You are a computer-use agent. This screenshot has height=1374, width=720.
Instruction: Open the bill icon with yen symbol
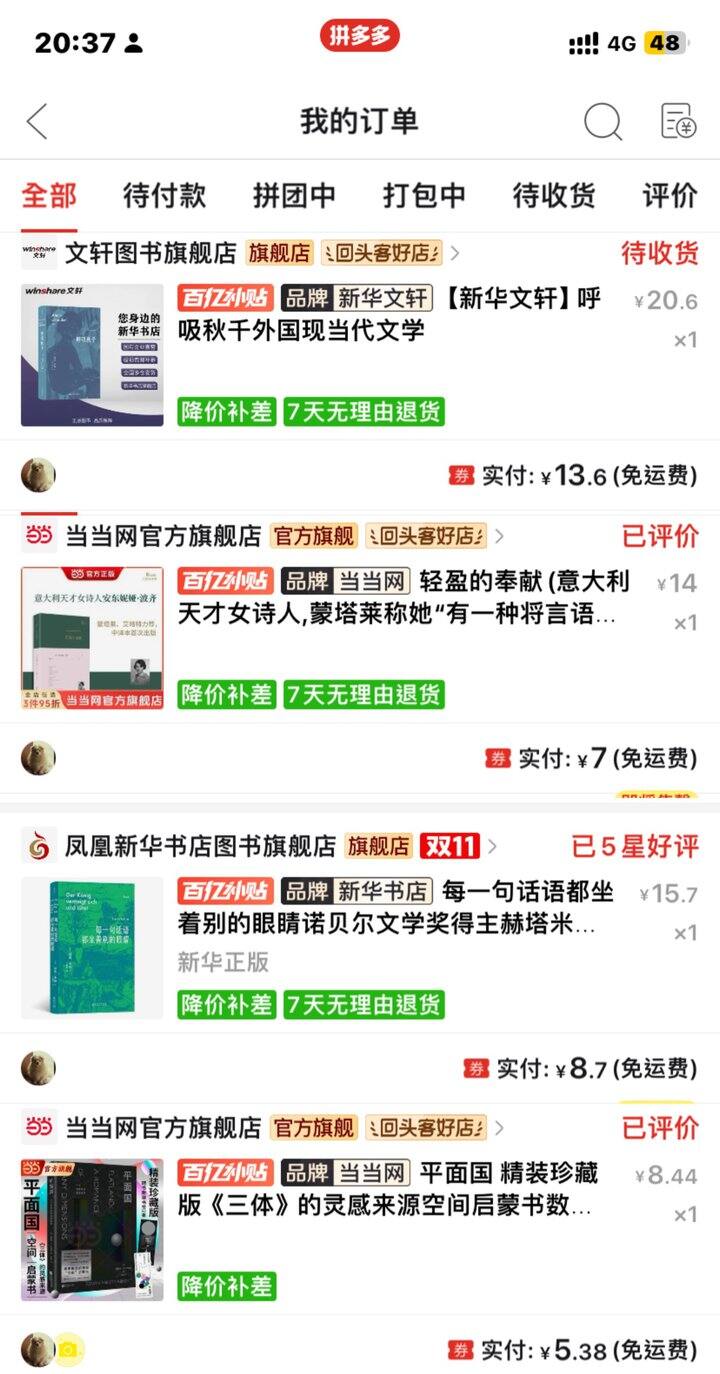click(x=678, y=121)
